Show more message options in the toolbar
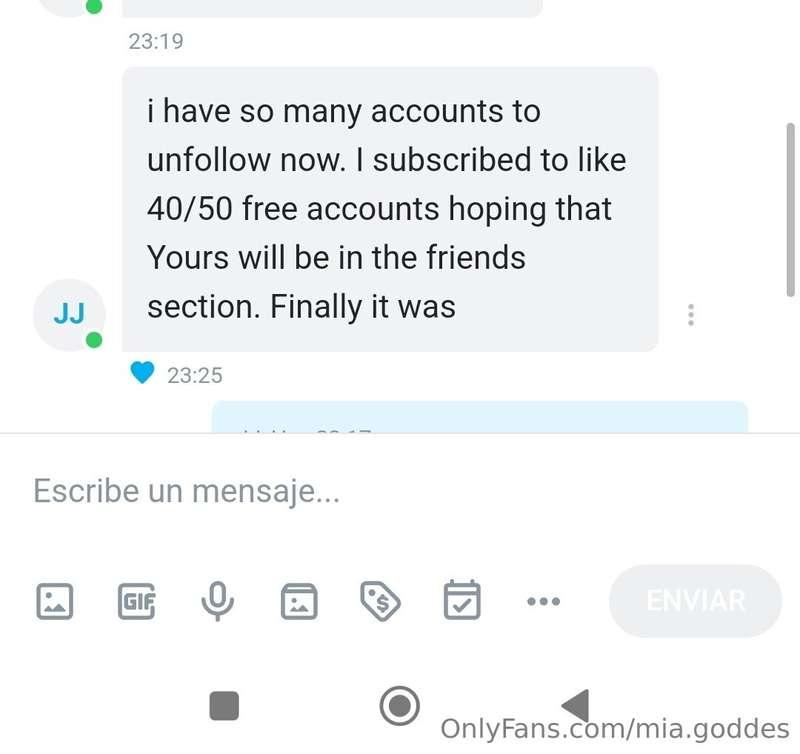 (543, 601)
